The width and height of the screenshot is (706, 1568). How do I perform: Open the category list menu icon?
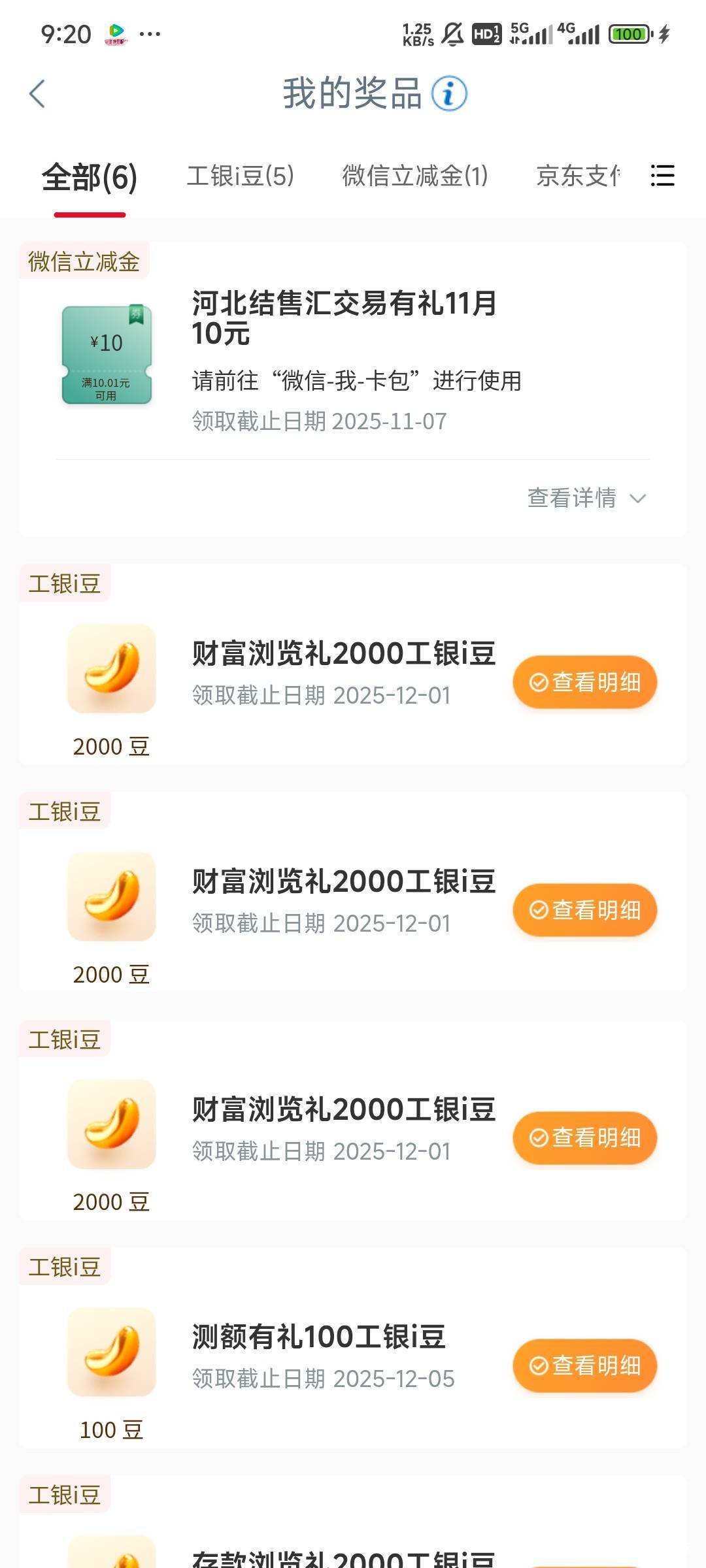coord(662,176)
